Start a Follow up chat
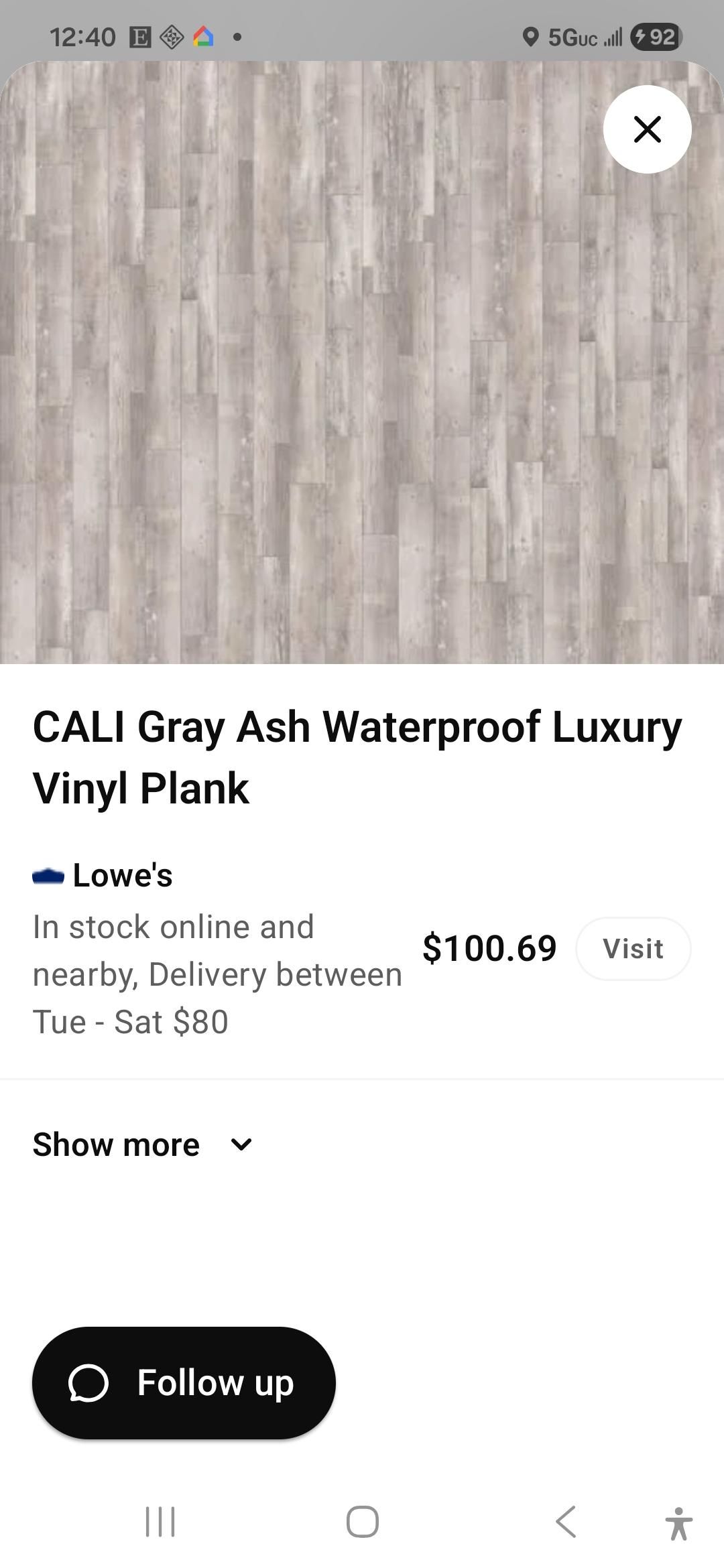This screenshot has height=1568, width=724. (x=184, y=1382)
